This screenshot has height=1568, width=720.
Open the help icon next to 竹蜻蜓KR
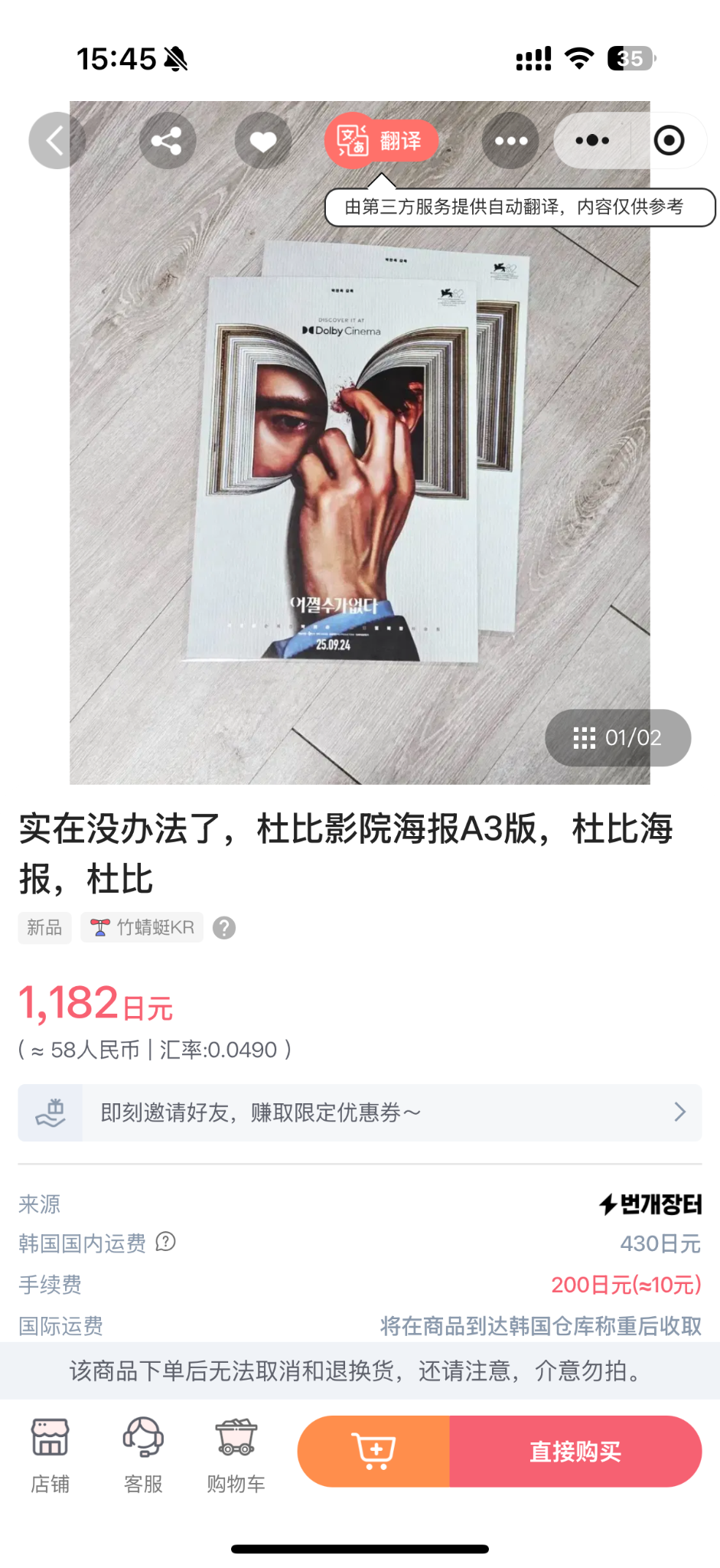click(x=224, y=928)
